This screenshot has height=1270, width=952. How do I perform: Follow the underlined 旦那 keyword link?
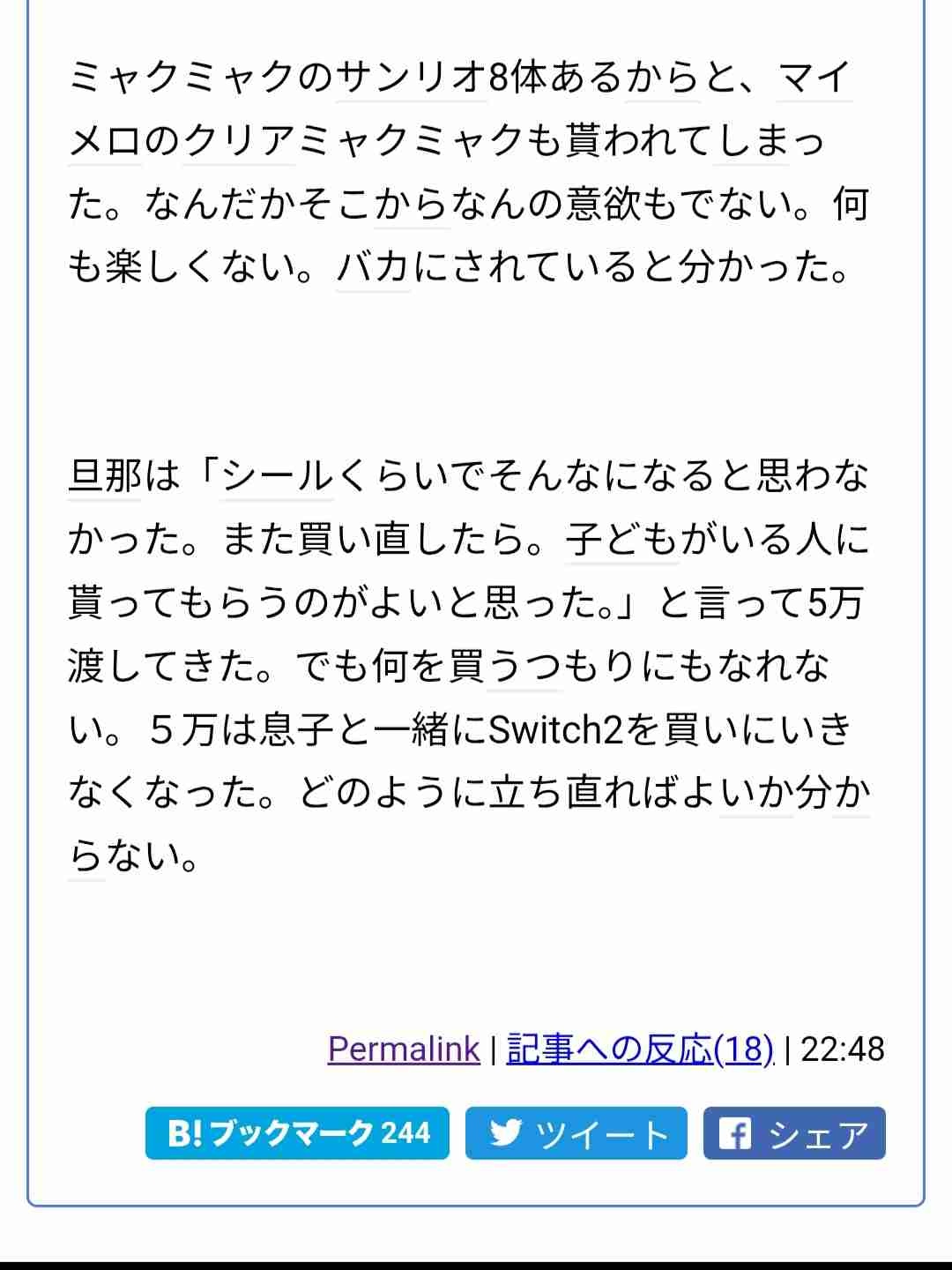(x=104, y=477)
